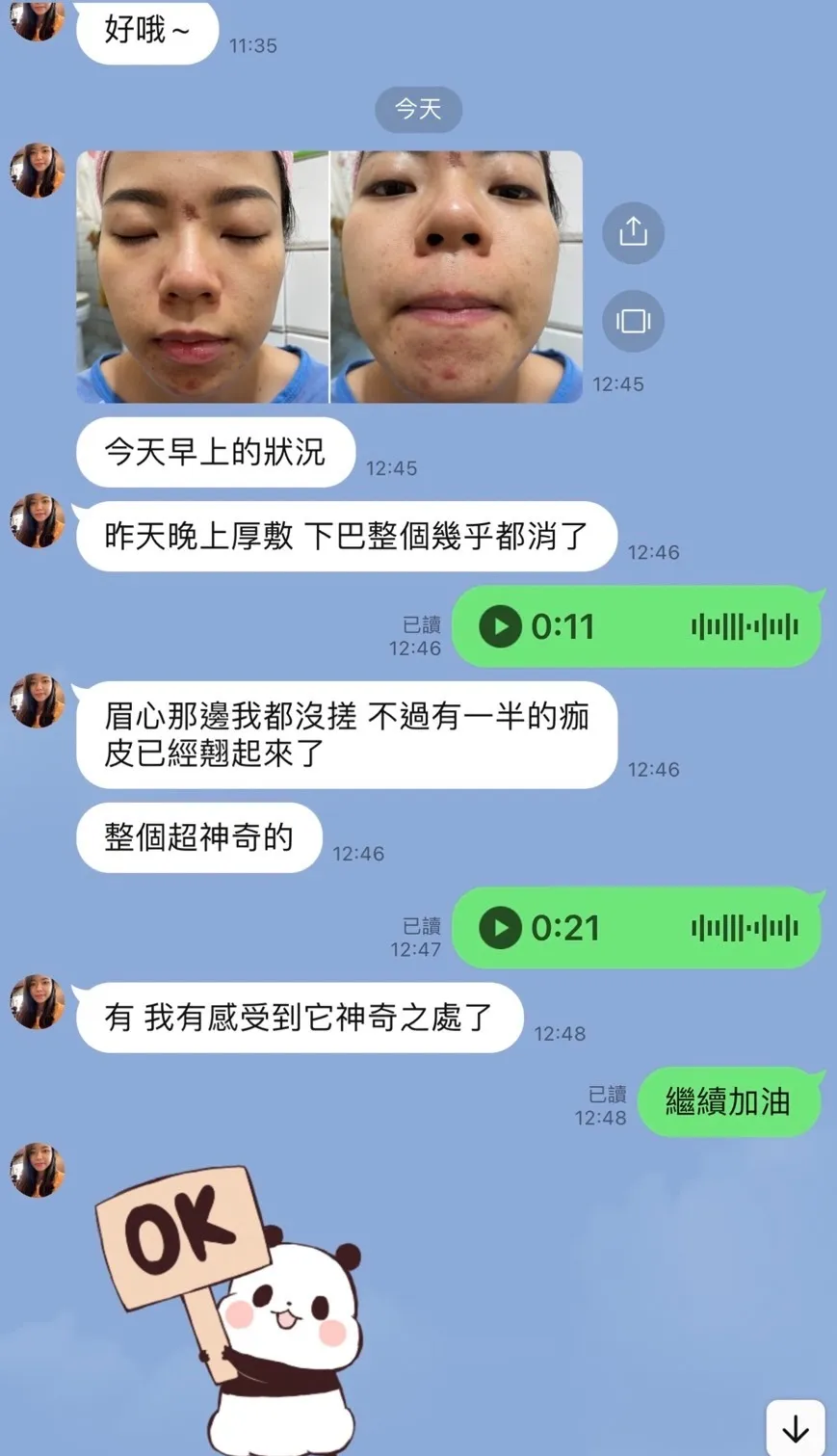Play the 0:11 voice message
837x1456 pixels.
(500, 626)
